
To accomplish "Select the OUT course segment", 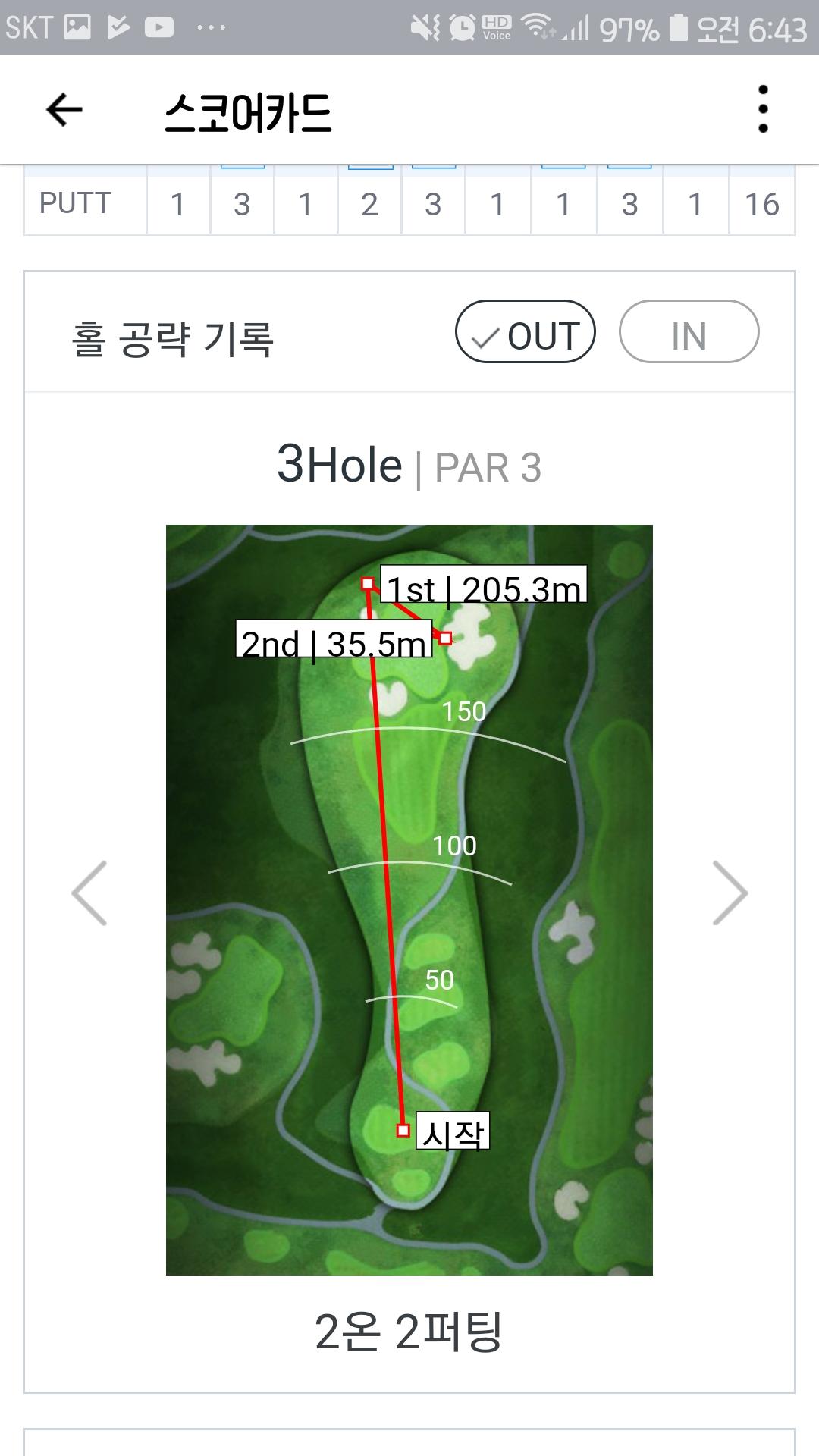I will tap(526, 332).
